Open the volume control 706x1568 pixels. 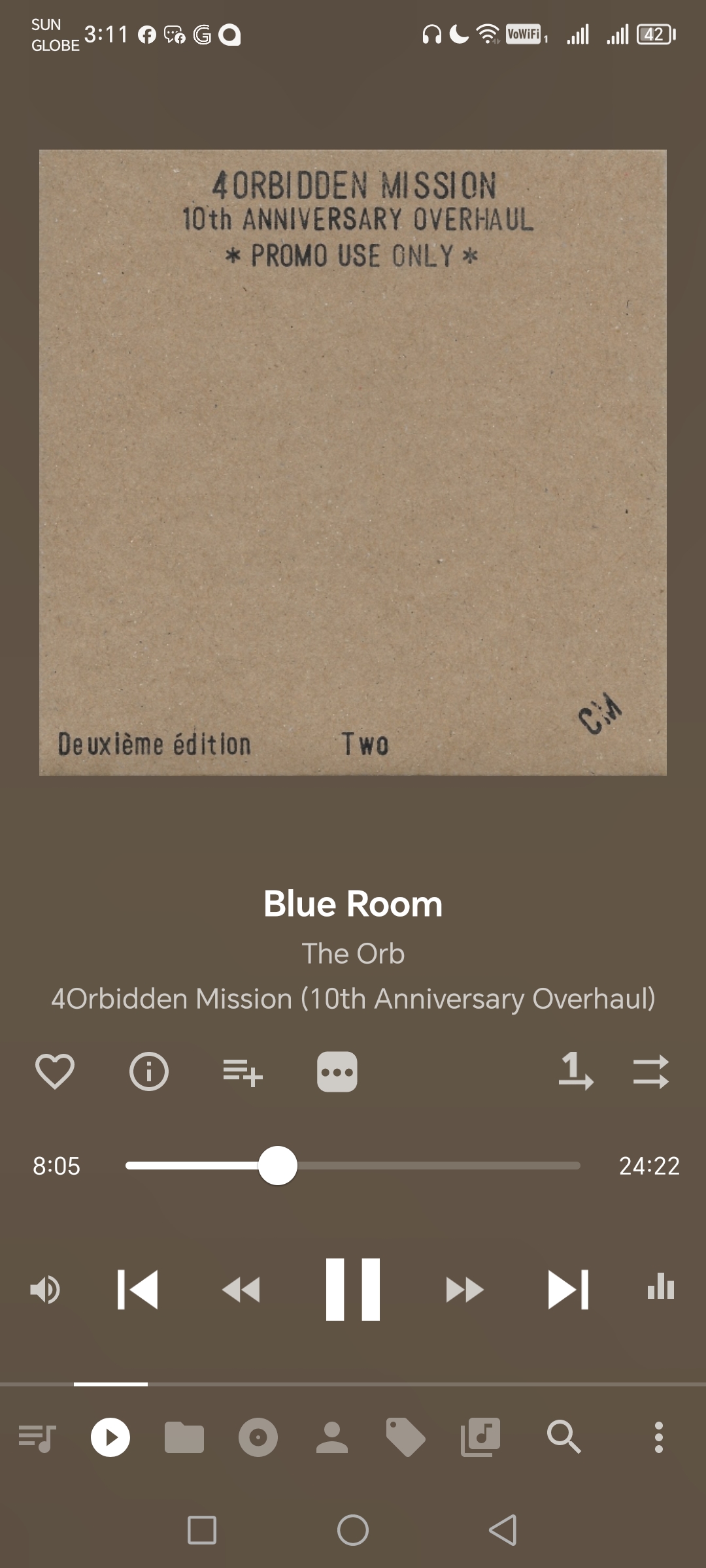[45, 1290]
